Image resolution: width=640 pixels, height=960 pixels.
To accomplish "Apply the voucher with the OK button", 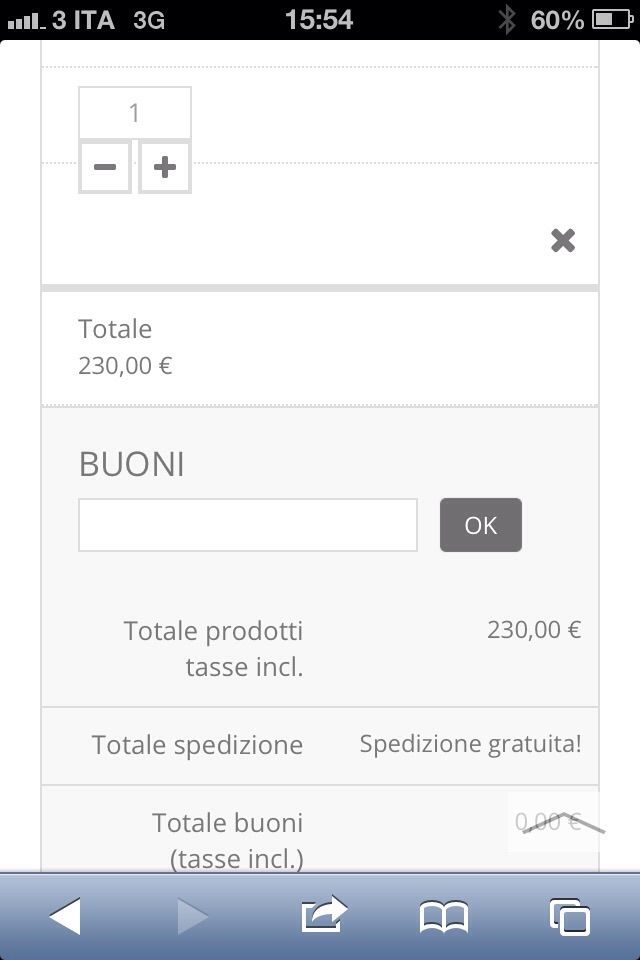I will 481,525.
